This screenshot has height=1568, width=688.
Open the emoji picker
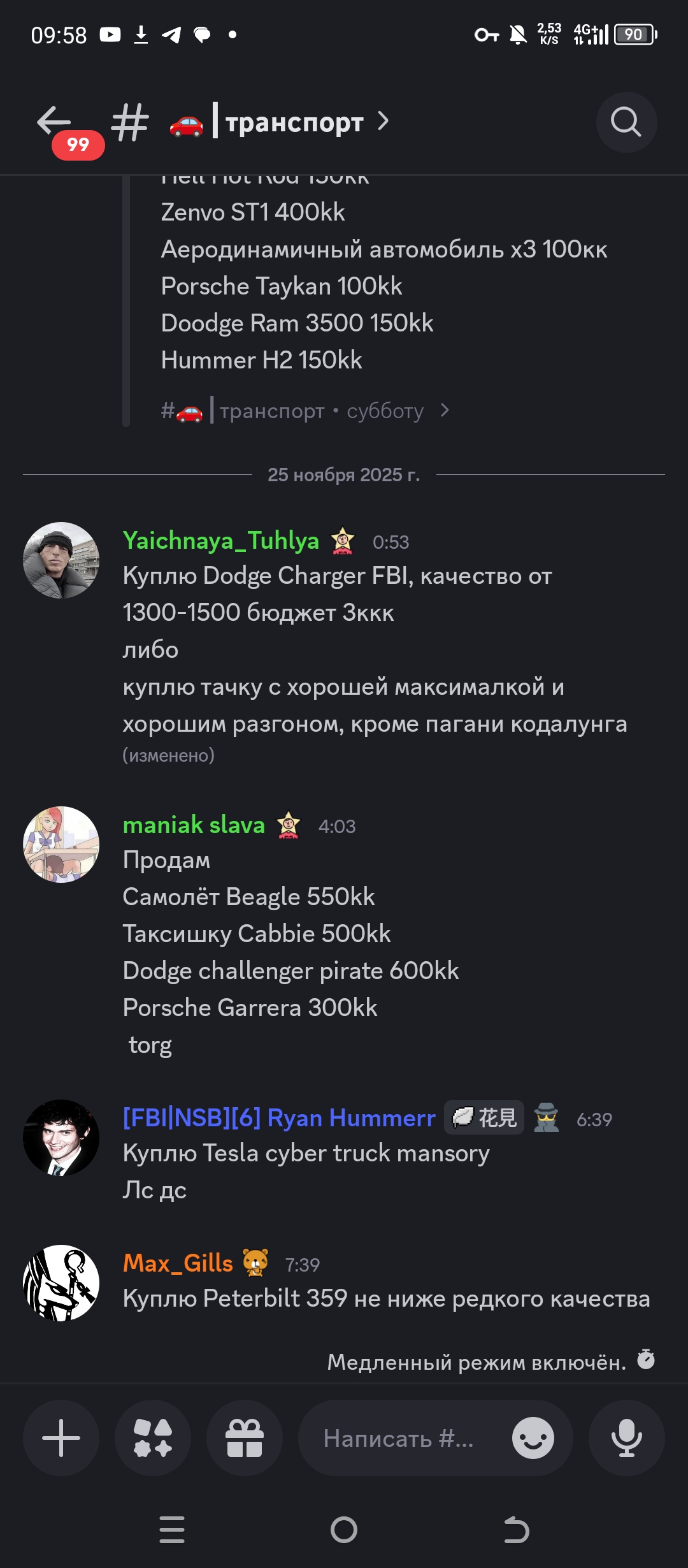533,1438
